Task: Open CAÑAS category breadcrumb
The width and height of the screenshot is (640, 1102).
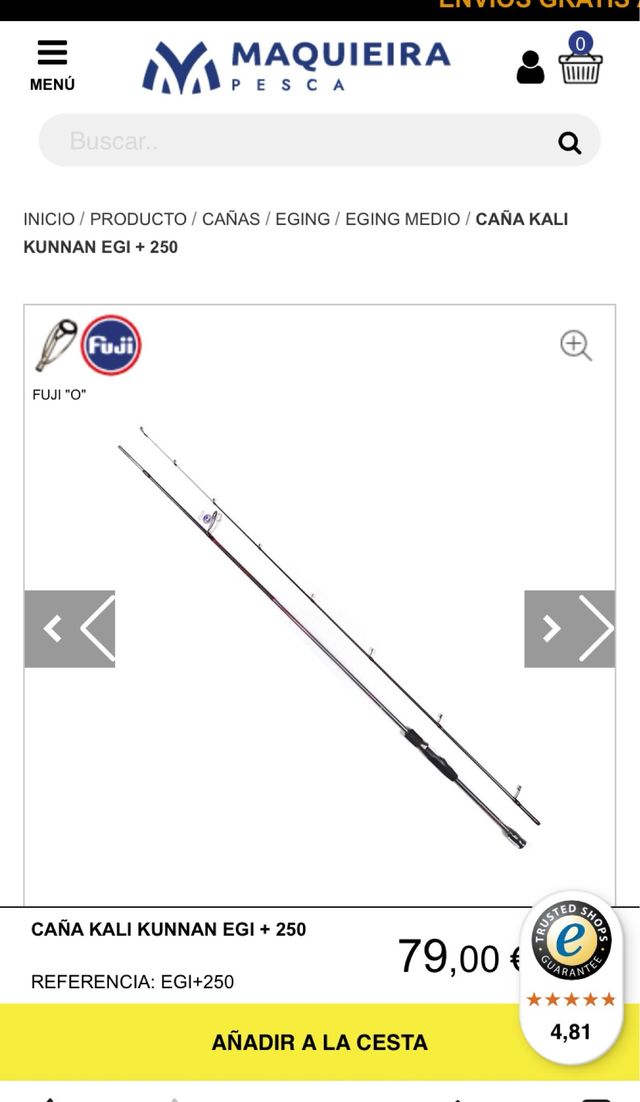Action: 231,219
